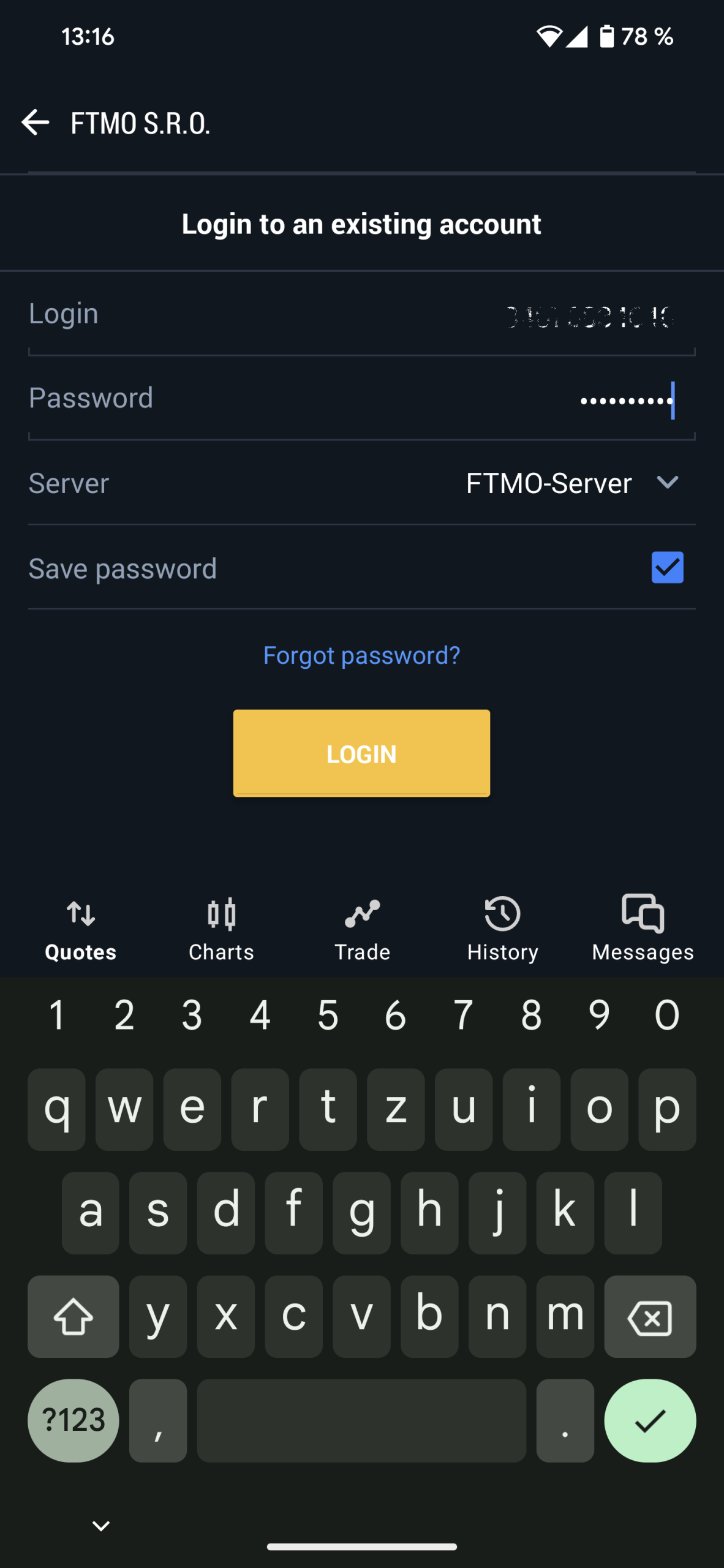Uncheck the Save password checkbox
The image size is (724, 1568).
click(x=667, y=568)
